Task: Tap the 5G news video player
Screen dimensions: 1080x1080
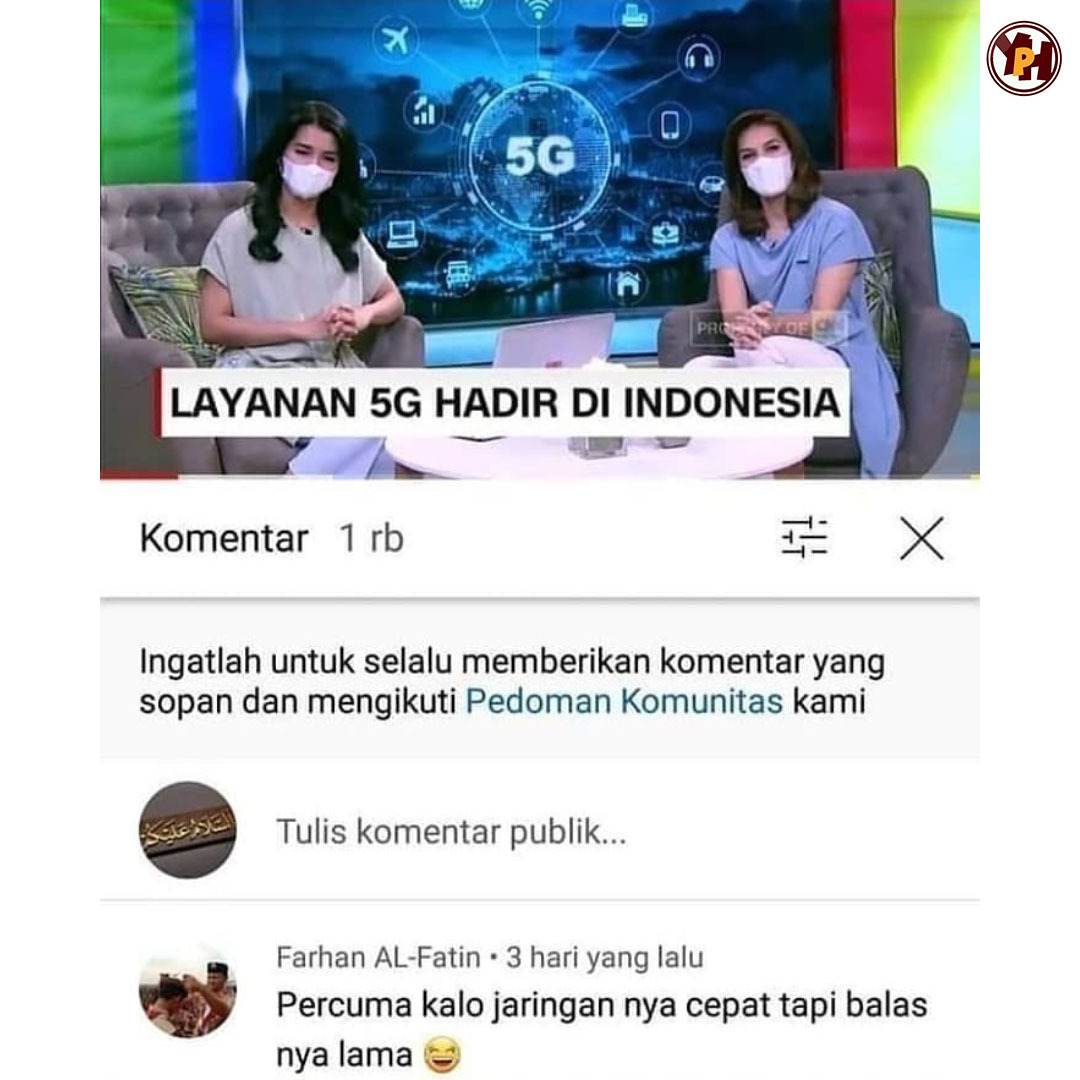Action: [x=540, y=240]
